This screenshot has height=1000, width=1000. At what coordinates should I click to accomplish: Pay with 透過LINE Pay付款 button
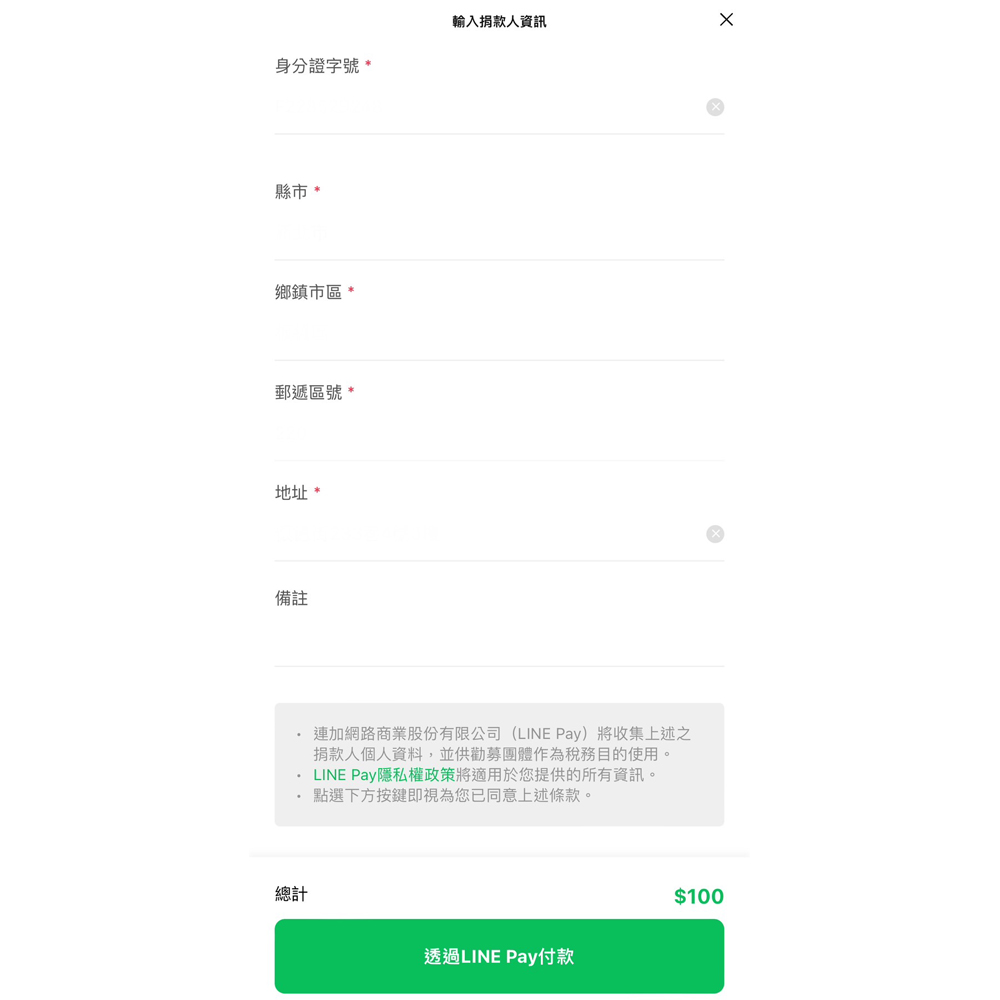(x=499, y=956)
